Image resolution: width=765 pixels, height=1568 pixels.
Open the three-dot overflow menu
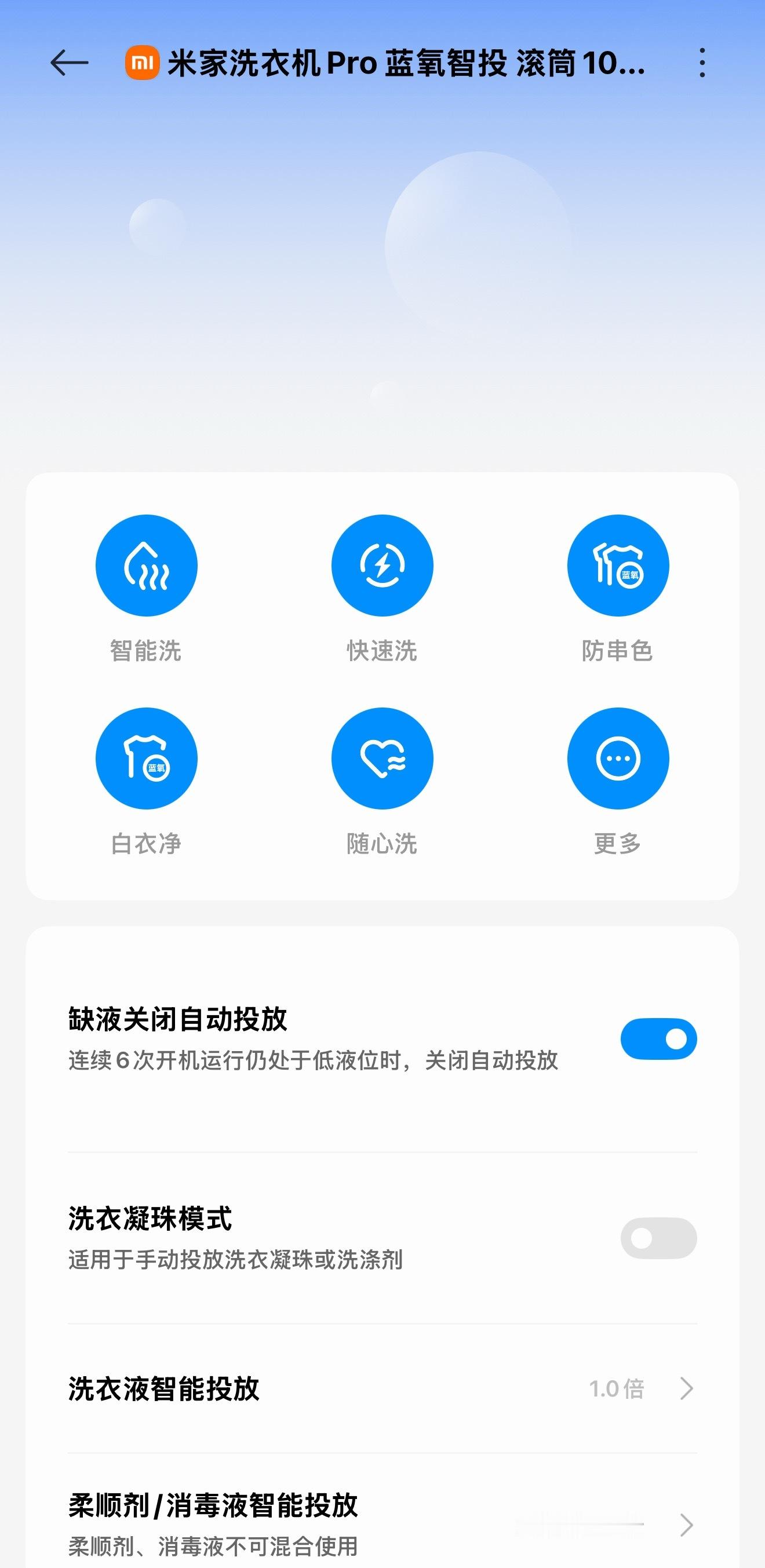703,63
